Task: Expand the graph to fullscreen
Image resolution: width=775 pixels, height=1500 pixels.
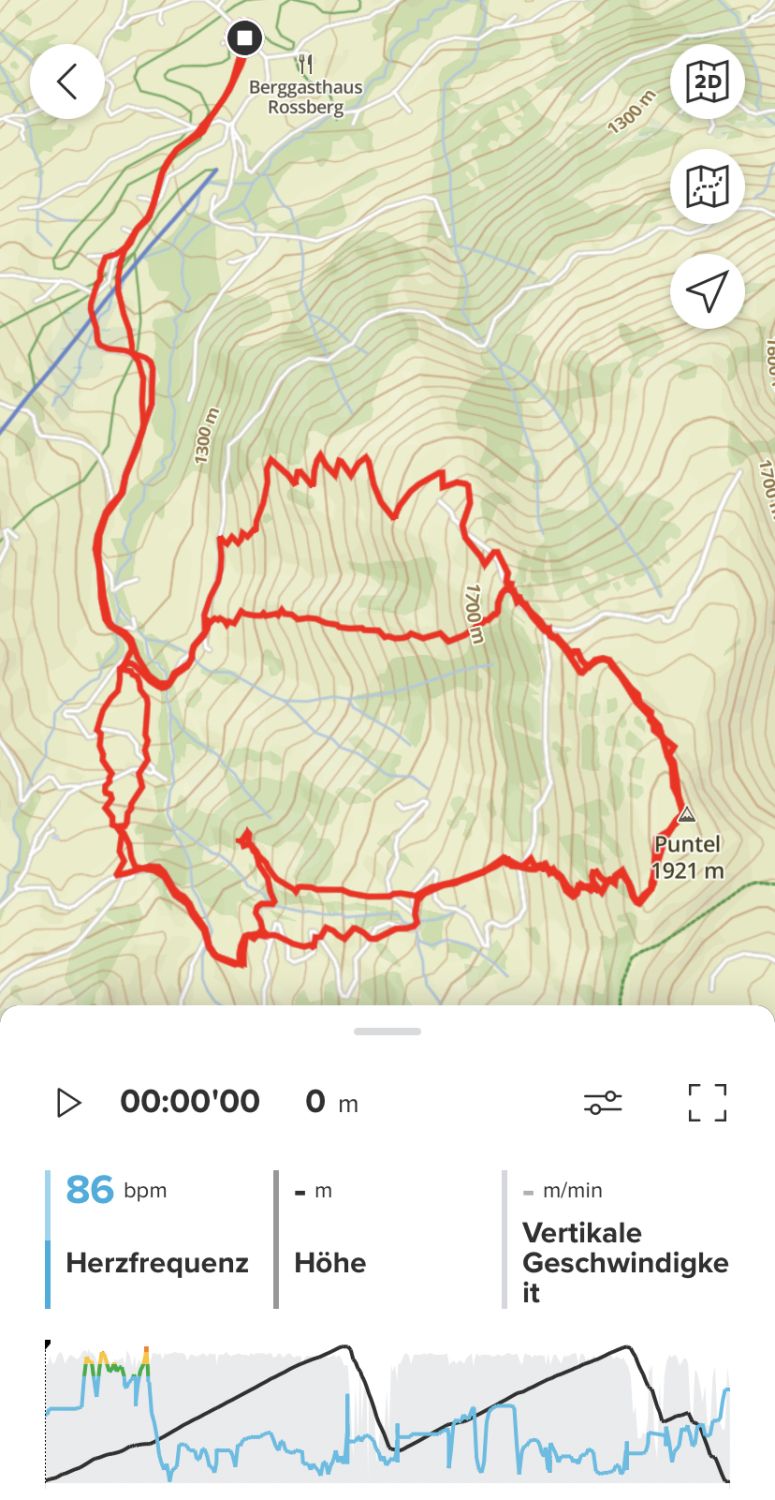Action: [x=707, y=1103]
